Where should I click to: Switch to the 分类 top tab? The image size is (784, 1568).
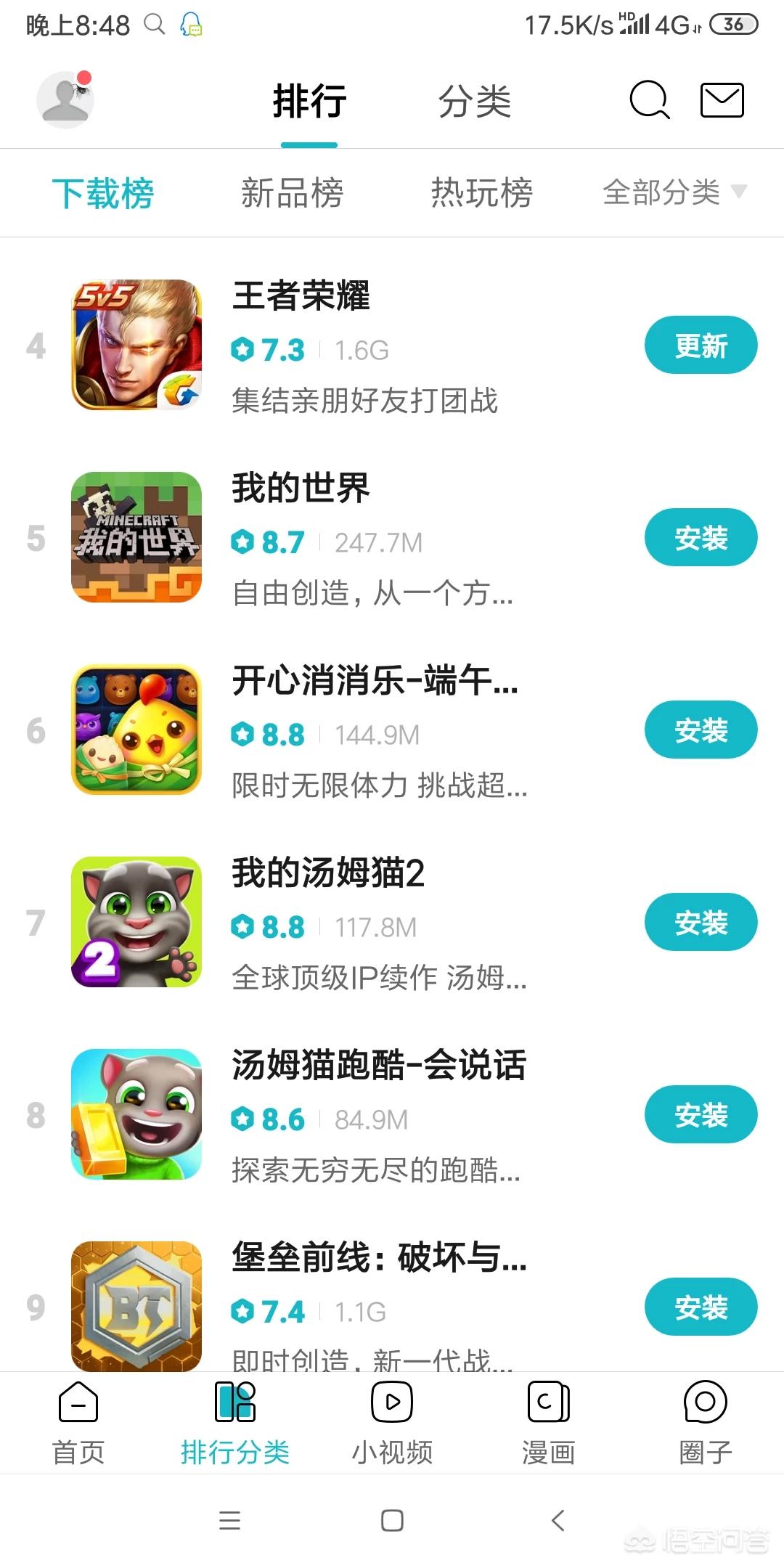[475, 101]
